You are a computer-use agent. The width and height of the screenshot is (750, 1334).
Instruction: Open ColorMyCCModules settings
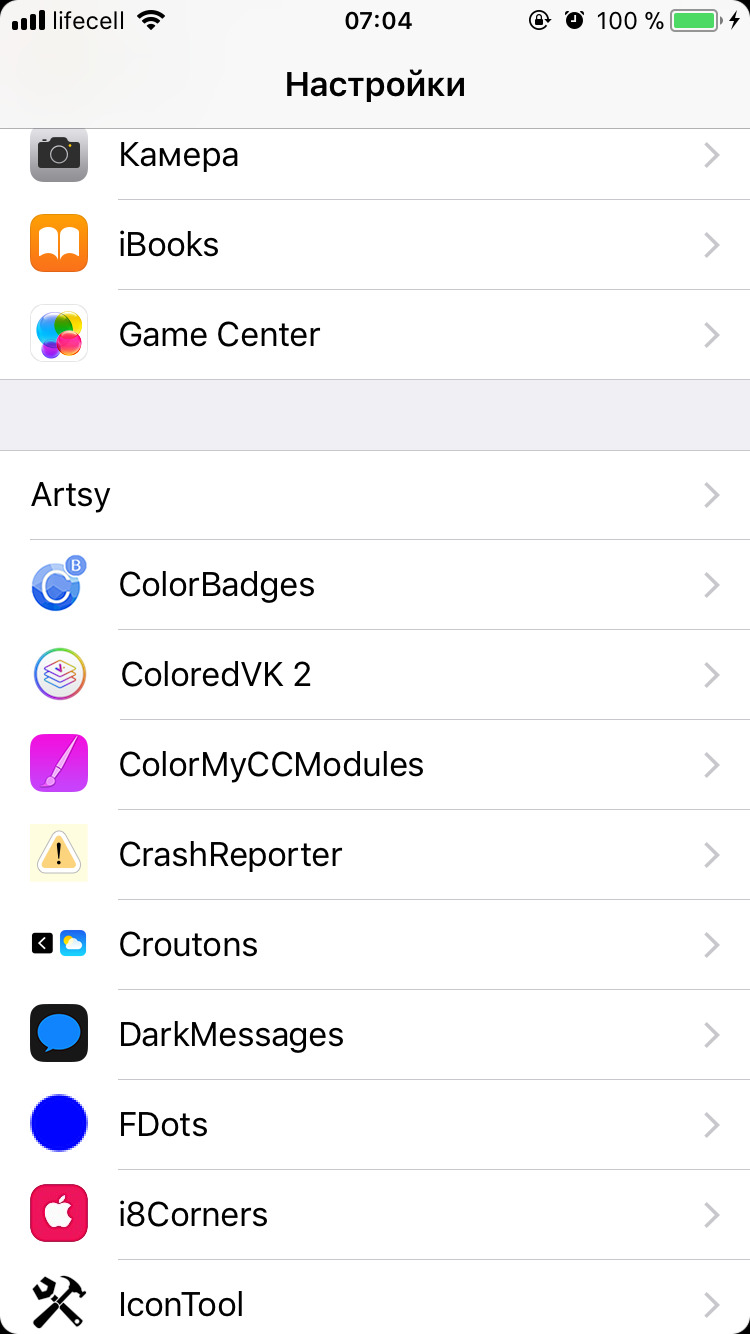click(375, 765)
